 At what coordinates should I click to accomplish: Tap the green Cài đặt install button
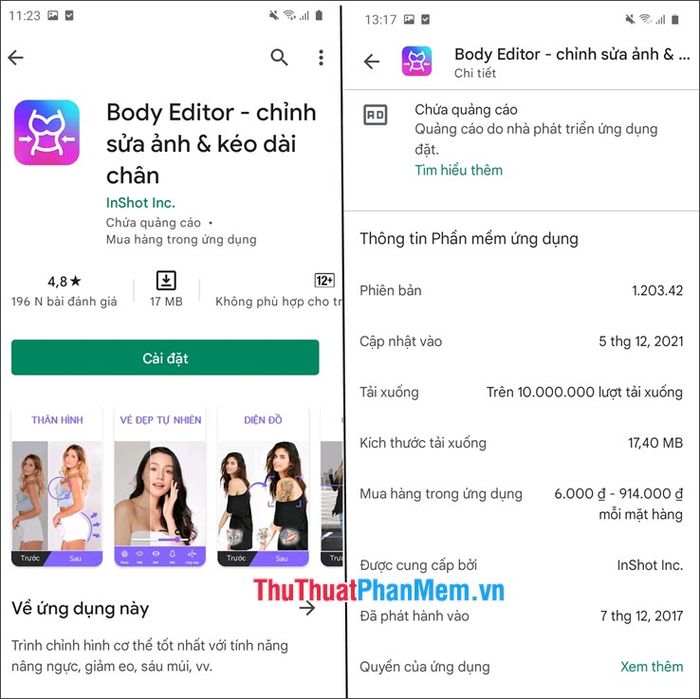165,358
